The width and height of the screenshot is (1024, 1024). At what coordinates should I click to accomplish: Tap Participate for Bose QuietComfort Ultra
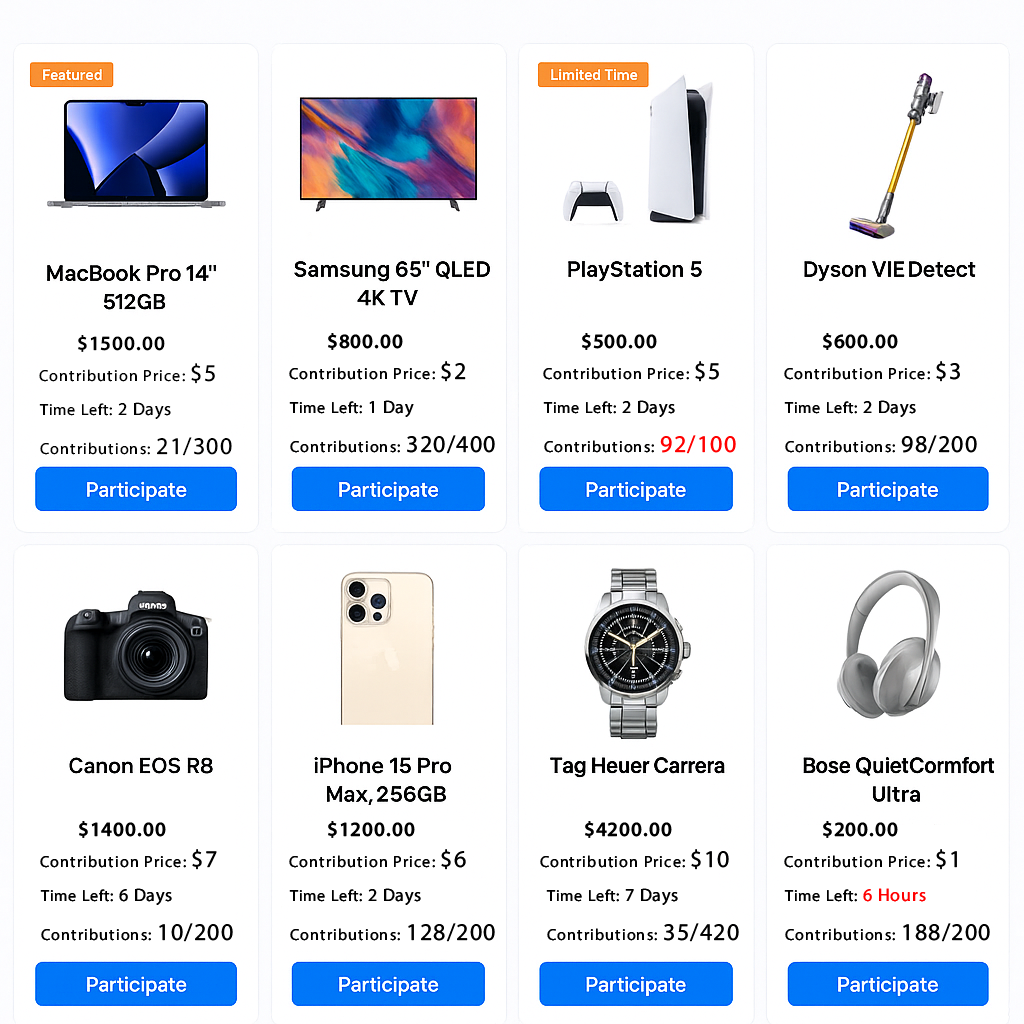(x=888, y=984)
